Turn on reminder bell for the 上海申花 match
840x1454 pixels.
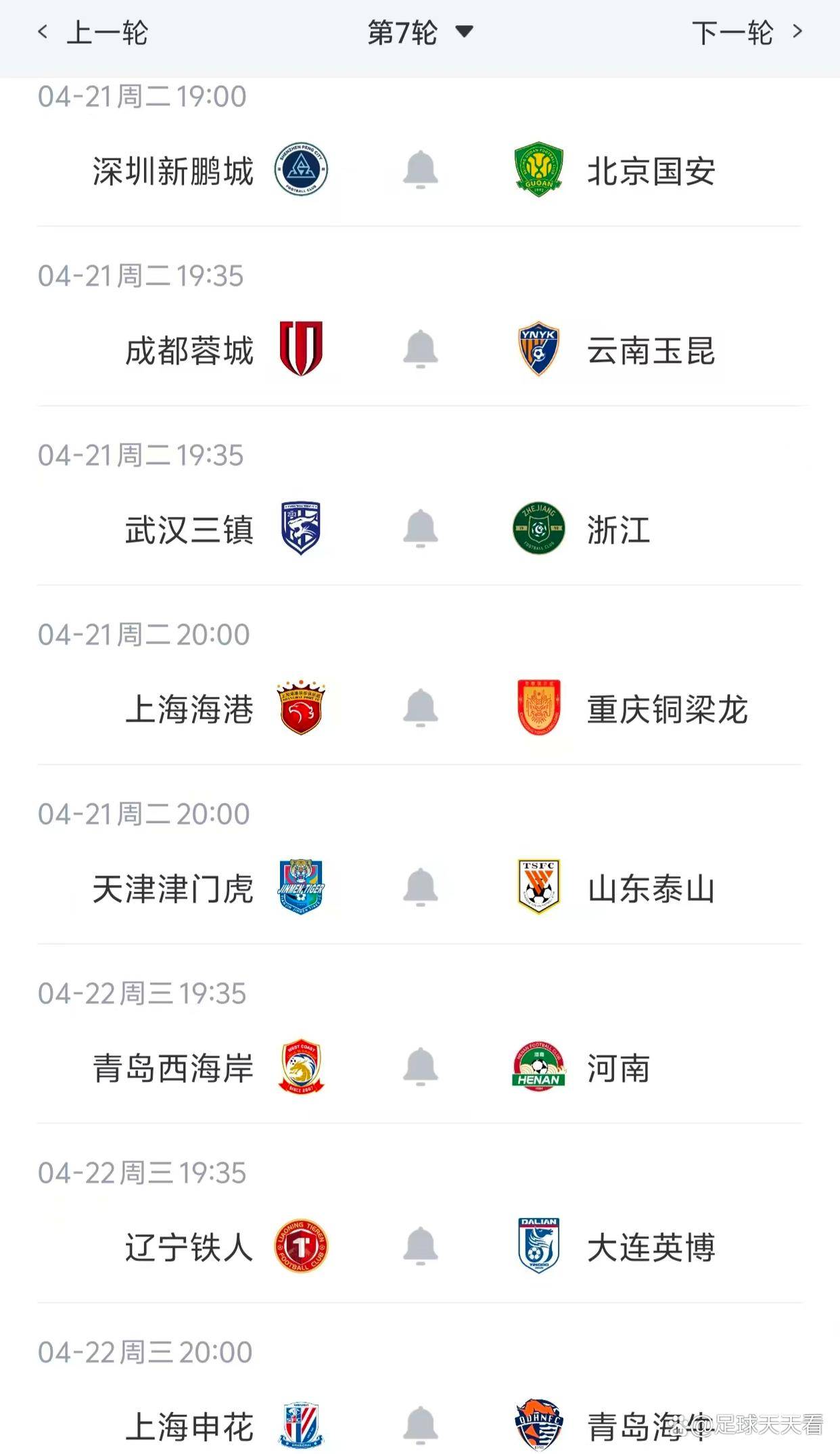[420, 1425]
